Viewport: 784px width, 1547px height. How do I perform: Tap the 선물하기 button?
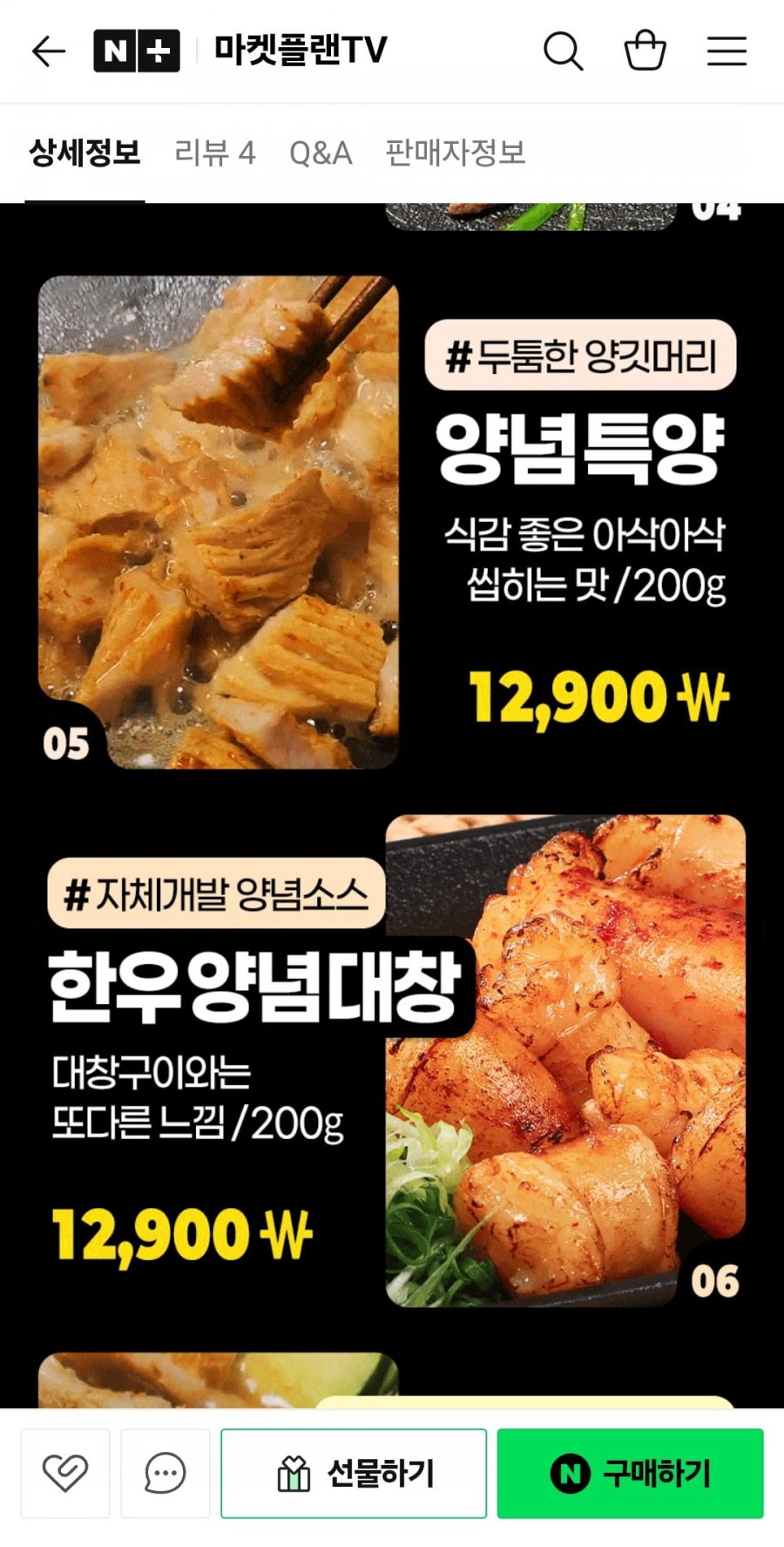pos(354,1473)
